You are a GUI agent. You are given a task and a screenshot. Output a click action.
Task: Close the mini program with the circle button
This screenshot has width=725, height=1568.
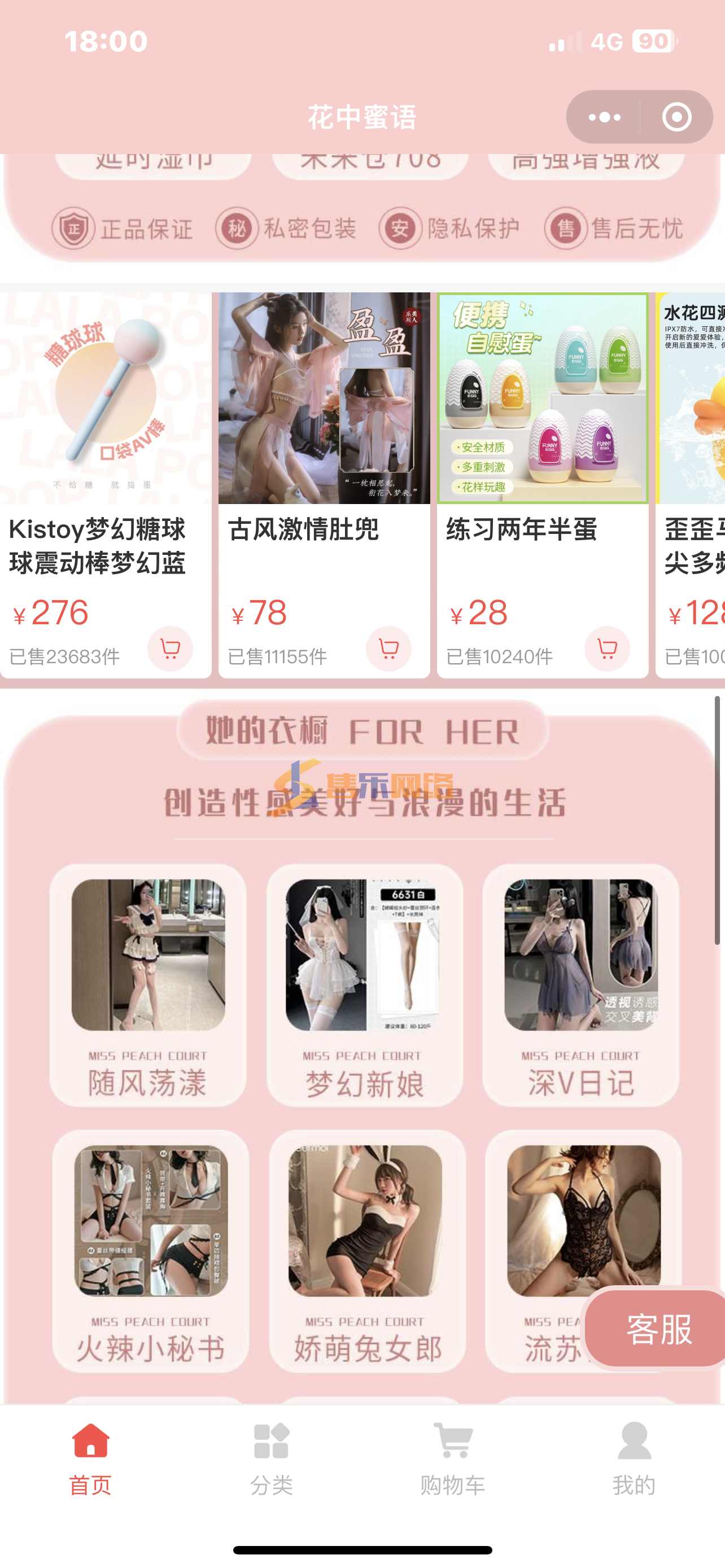[676, 117]
